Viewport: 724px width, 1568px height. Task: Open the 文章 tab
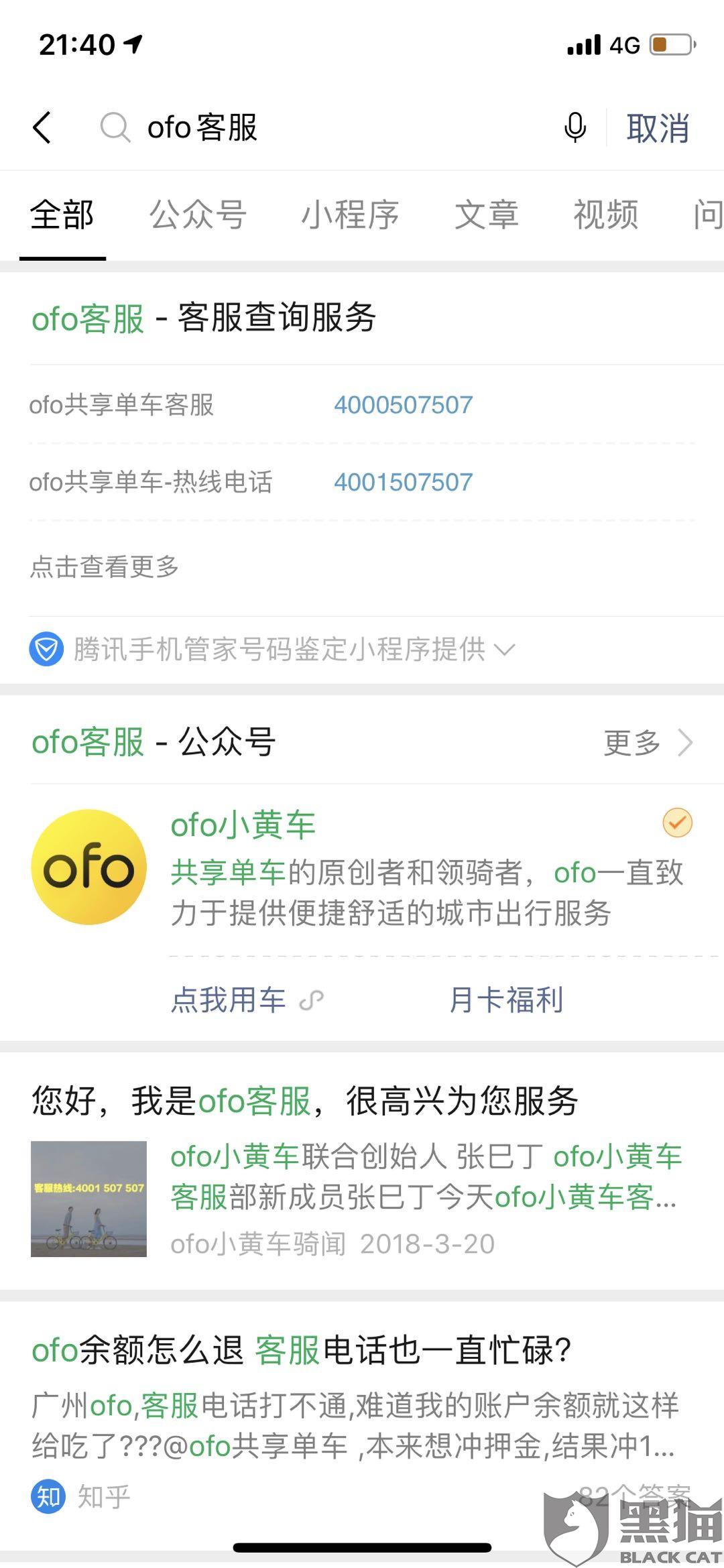[x=487, y=215]
